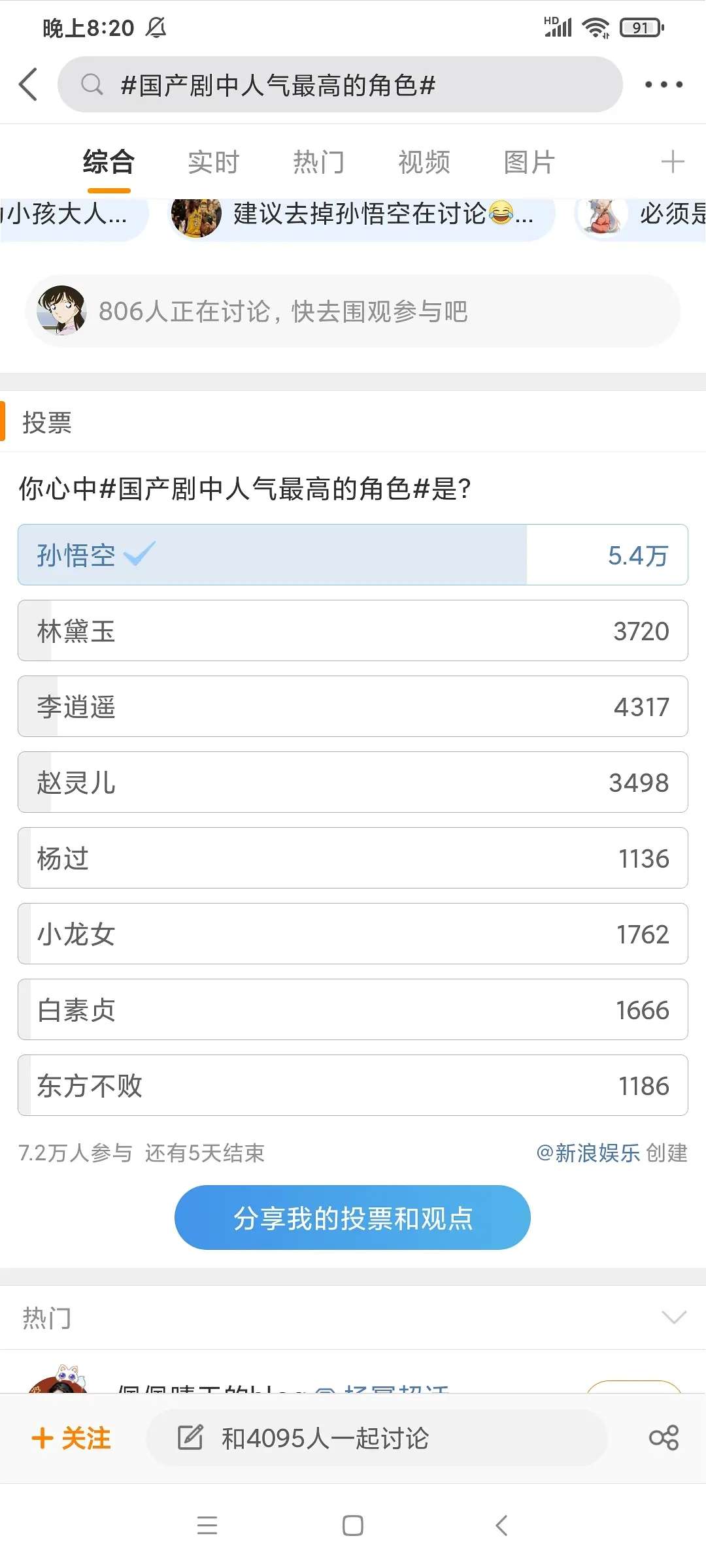Select the 东方不败 poll option
The height and width of the screenshot is (1568, 706).
pos(353,1085)
